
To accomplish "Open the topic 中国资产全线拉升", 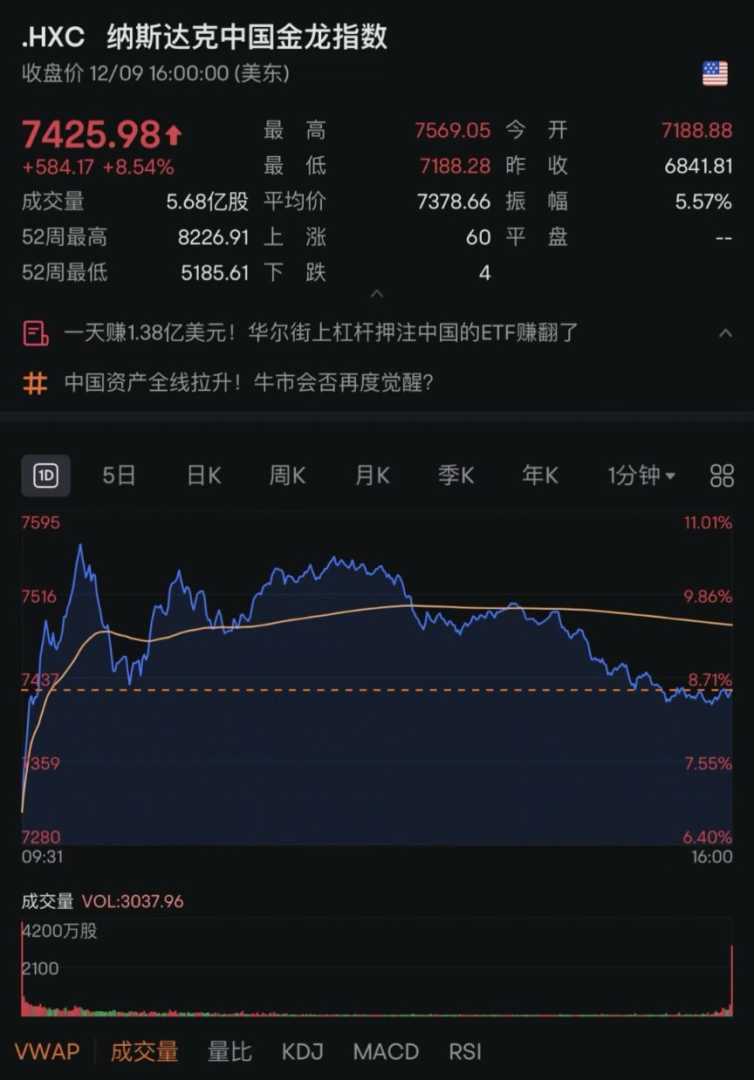I will [x=248, y=383].
